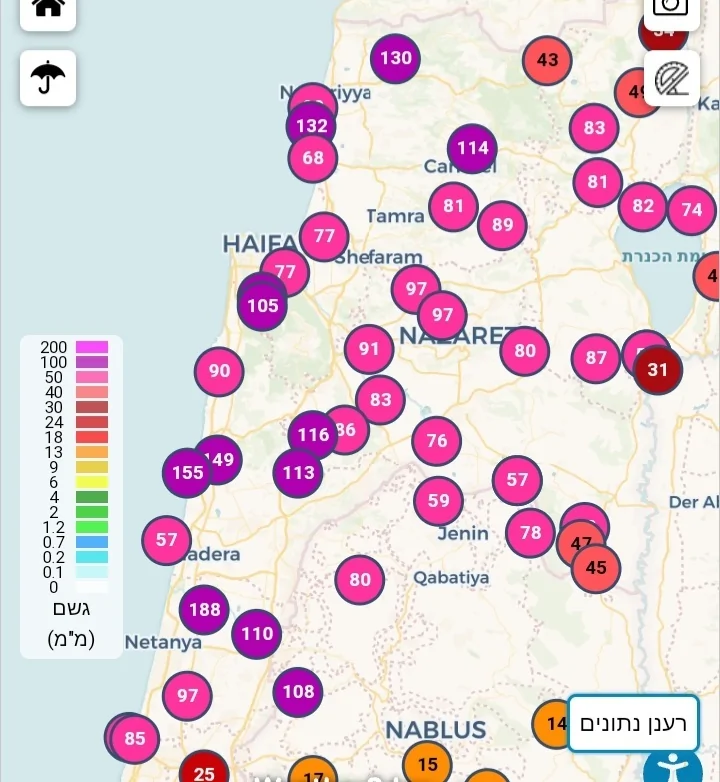Screen dimensions: 720x782
Task: Open the 89 marker near Tamra
Action: [502, 225]
